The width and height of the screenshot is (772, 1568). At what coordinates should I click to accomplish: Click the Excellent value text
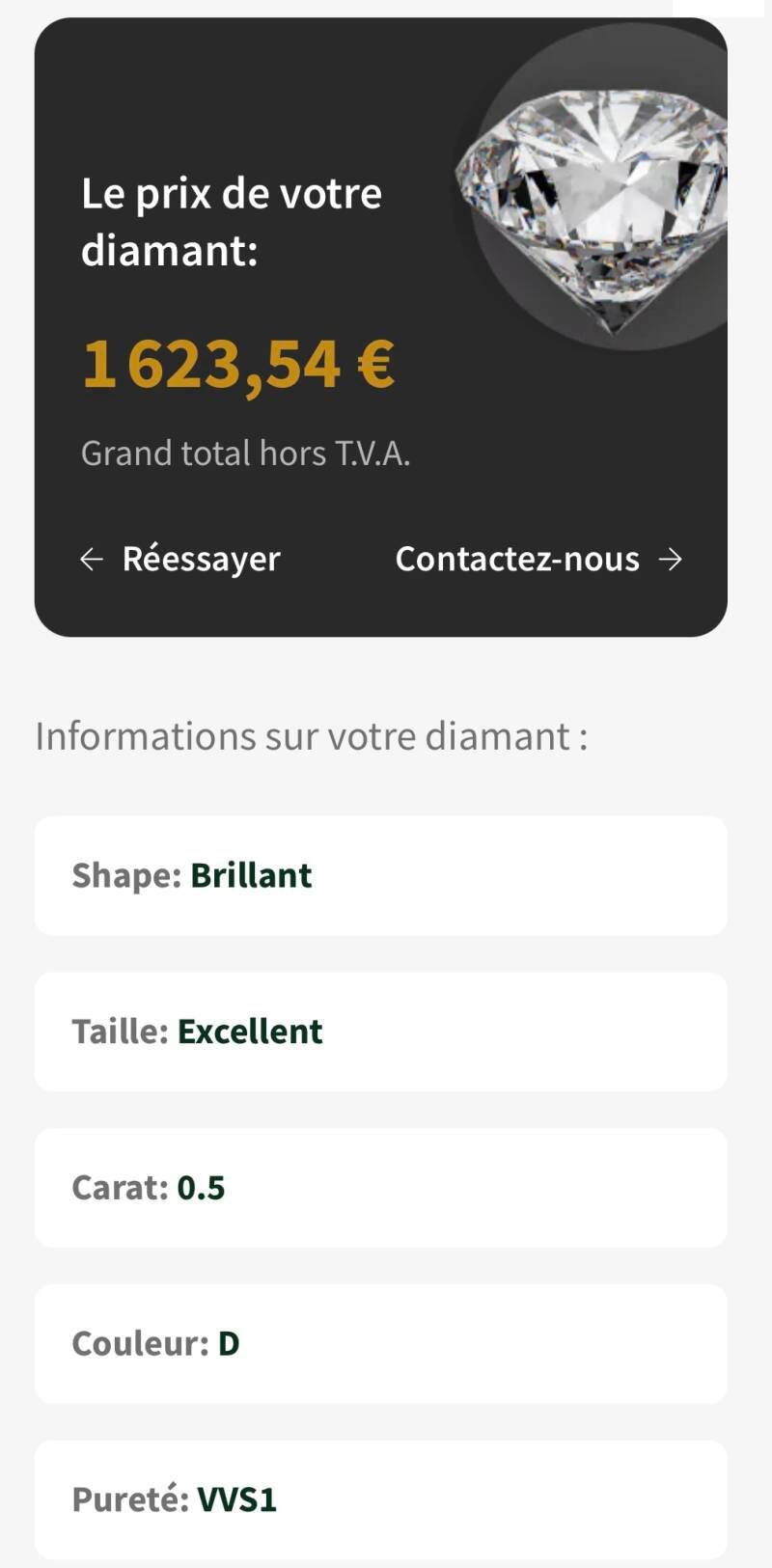pyautogui.click(x=251, y=1031)
